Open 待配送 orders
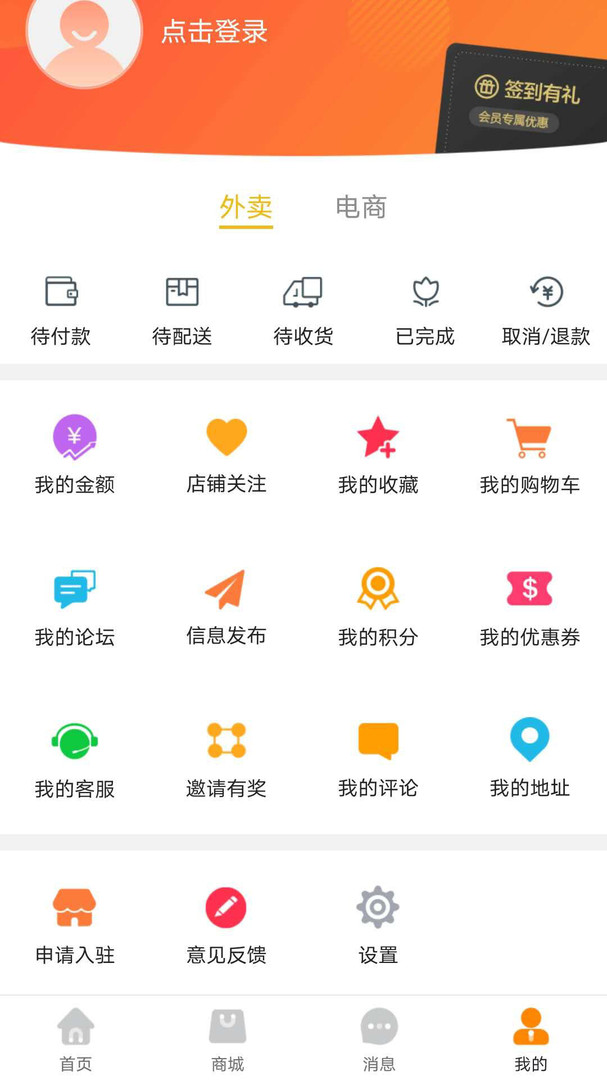 click(182, 311)
